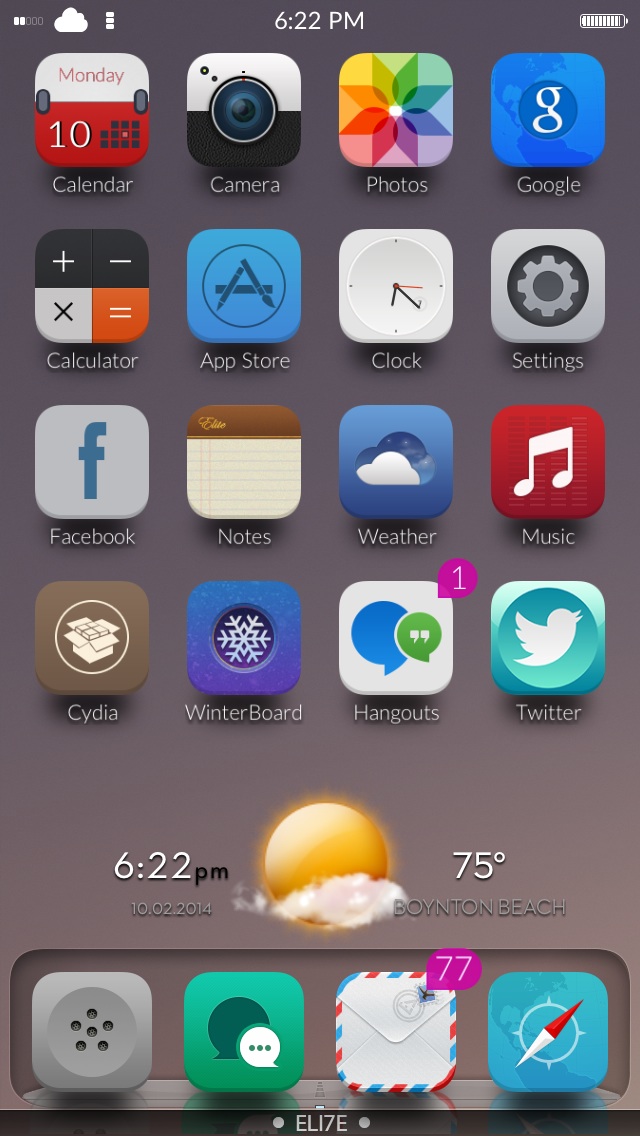Open the Photos app

pyautogui.click(x=396, y=110)
